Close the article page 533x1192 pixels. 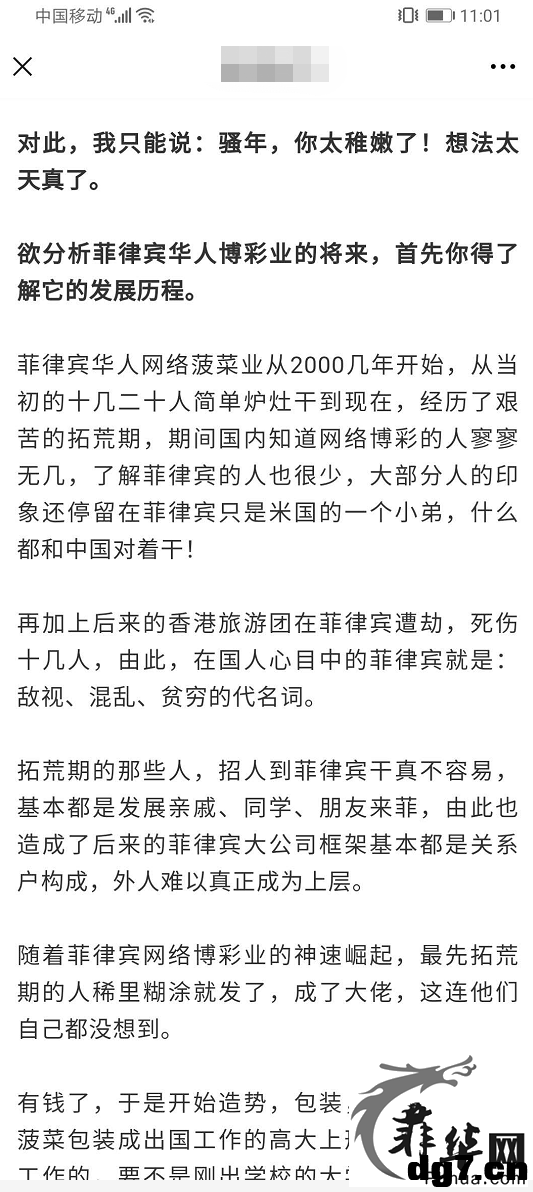pos(23,67)
